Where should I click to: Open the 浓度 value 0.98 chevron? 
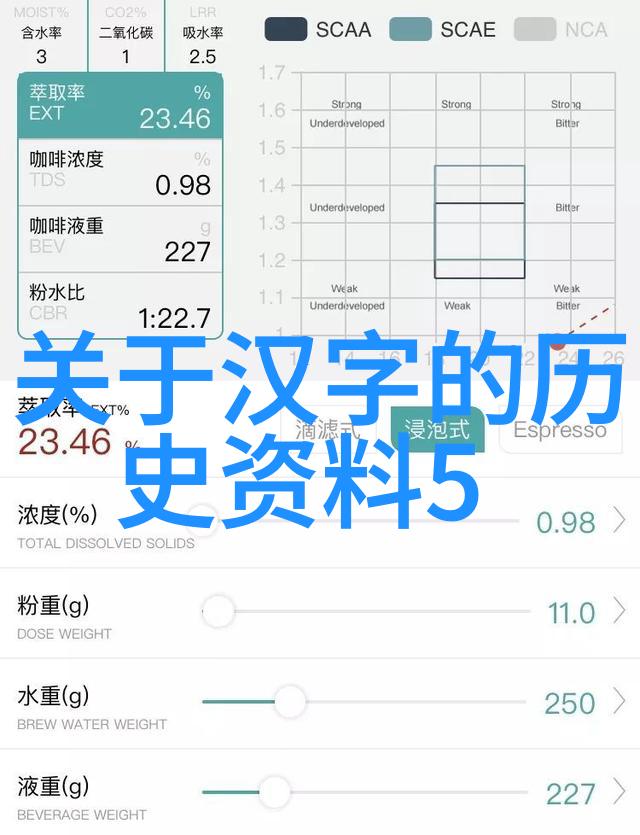pos(620,521)
